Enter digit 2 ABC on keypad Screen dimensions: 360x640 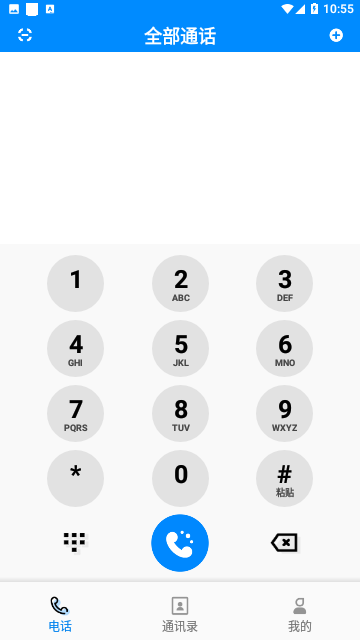[x=180, y=283]
